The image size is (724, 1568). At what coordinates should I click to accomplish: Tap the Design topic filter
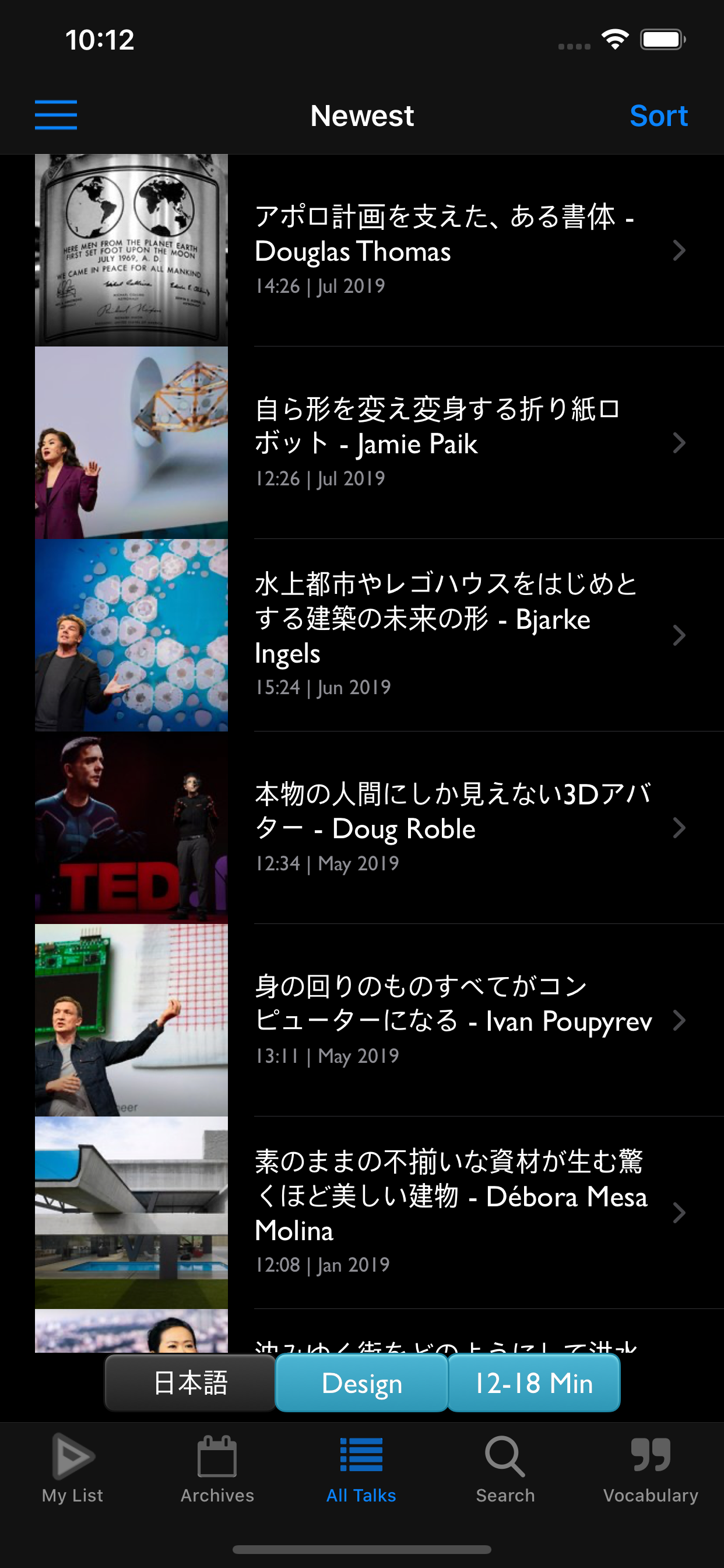362,1383
